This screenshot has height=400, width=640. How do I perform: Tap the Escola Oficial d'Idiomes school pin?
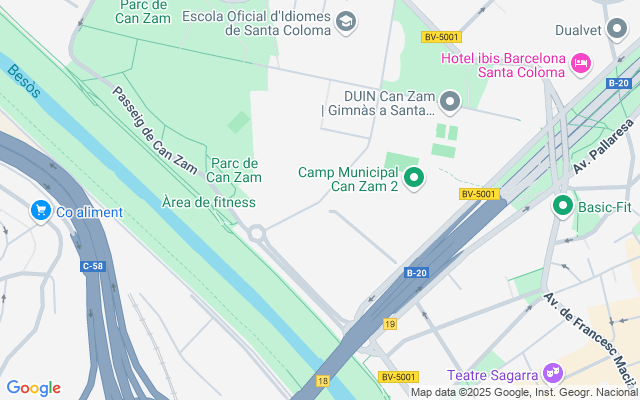pos(346,21)
